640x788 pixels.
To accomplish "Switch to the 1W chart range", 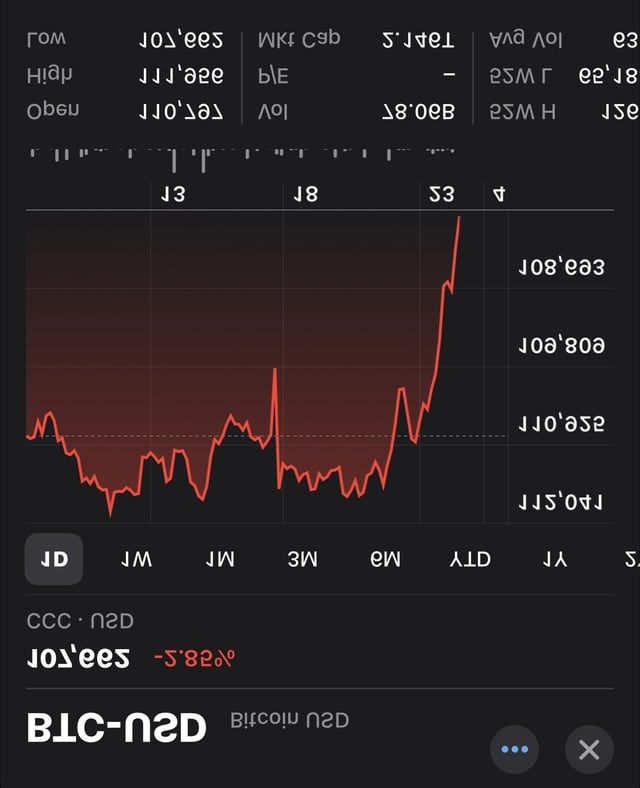I will (x=136, y=559).
